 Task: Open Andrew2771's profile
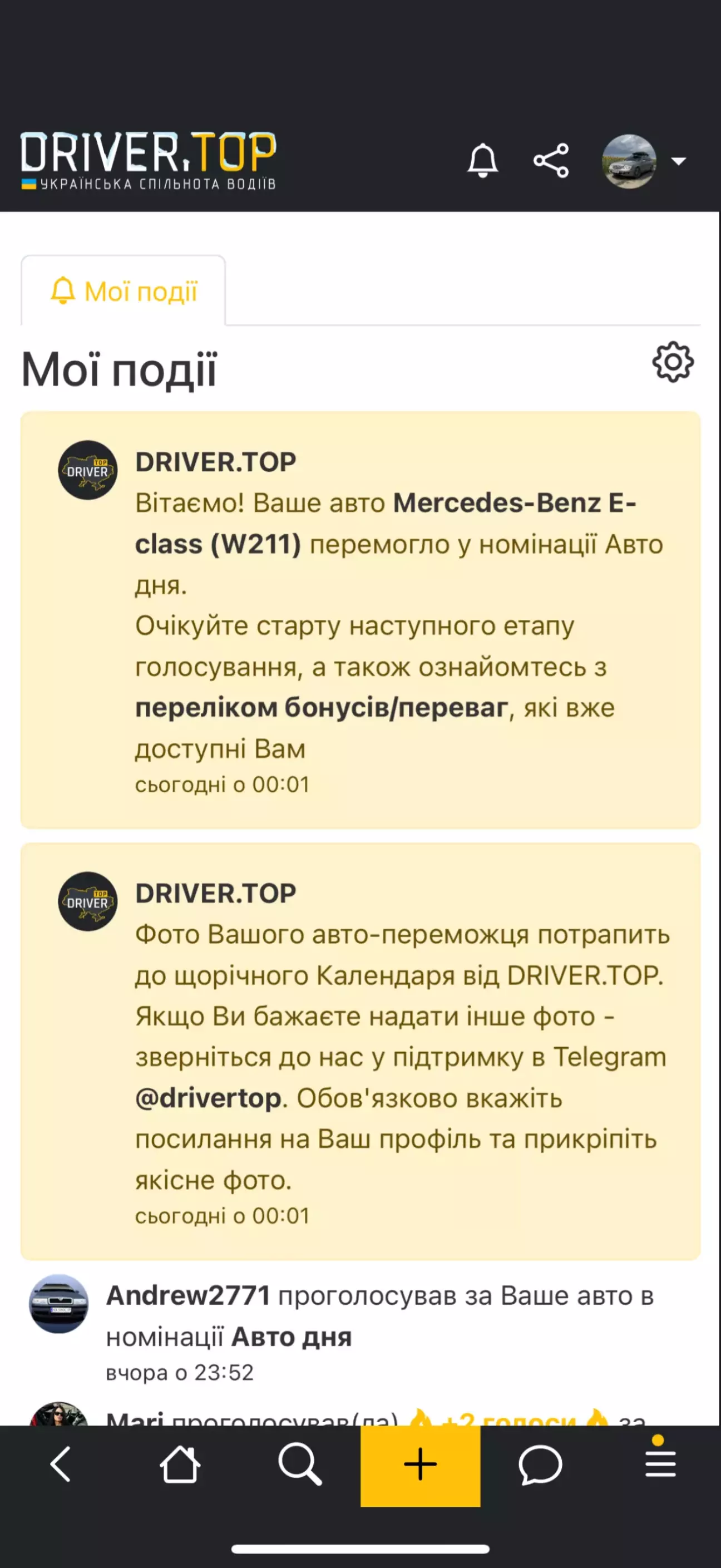(x=188, y=1296)
